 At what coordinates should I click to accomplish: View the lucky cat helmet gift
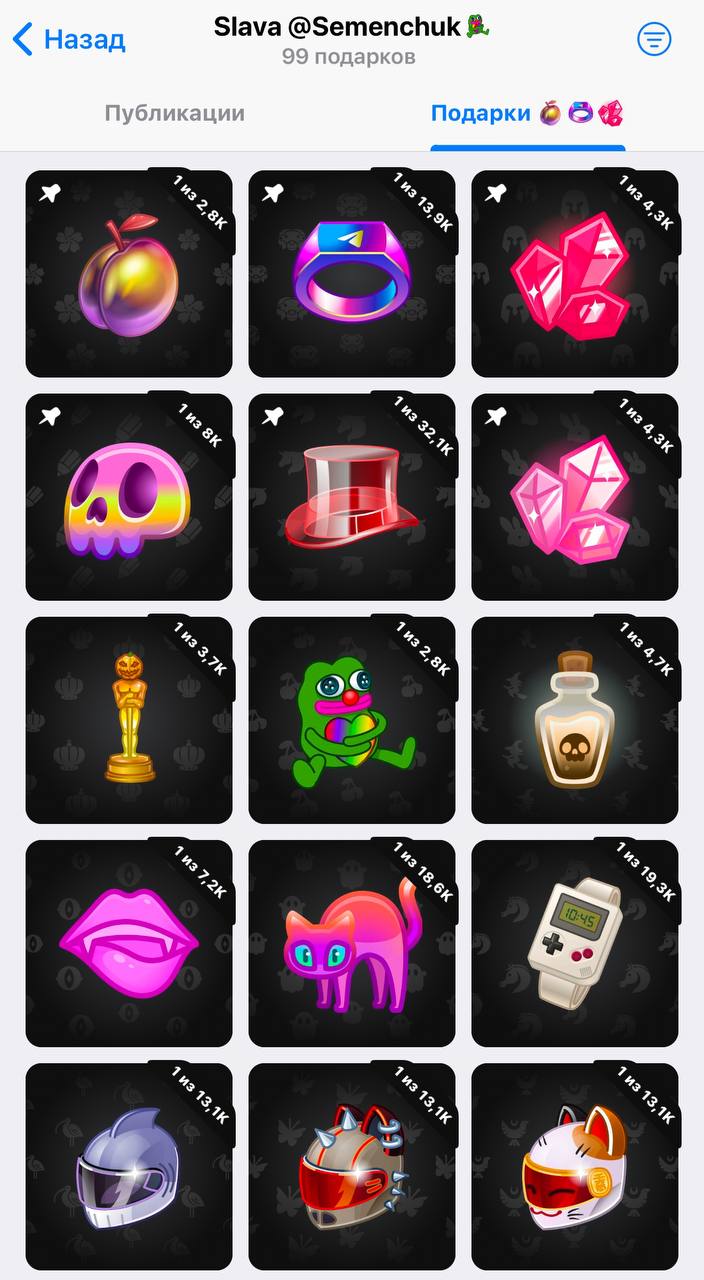(575, 1166)
